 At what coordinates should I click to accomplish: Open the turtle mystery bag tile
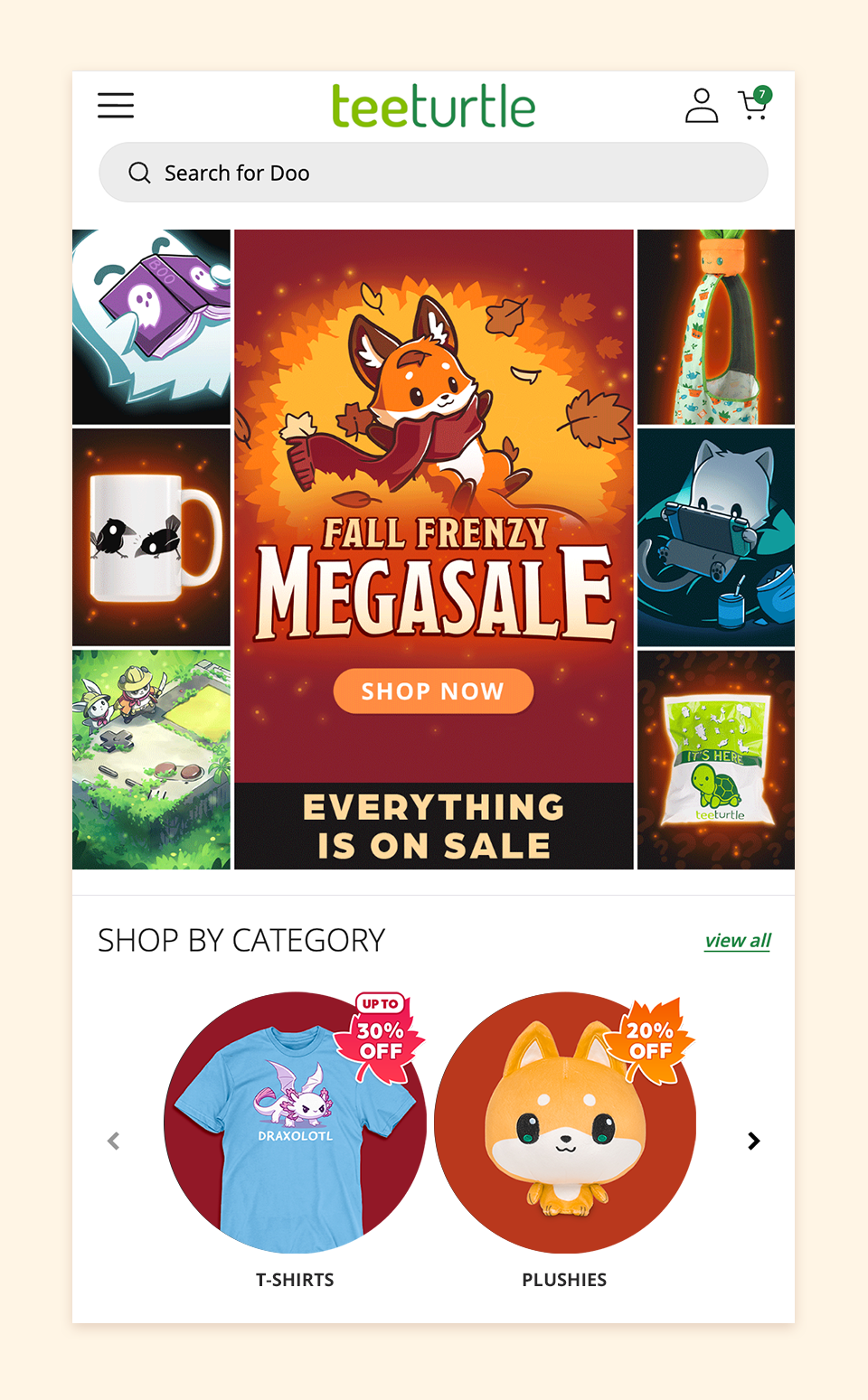716,760
